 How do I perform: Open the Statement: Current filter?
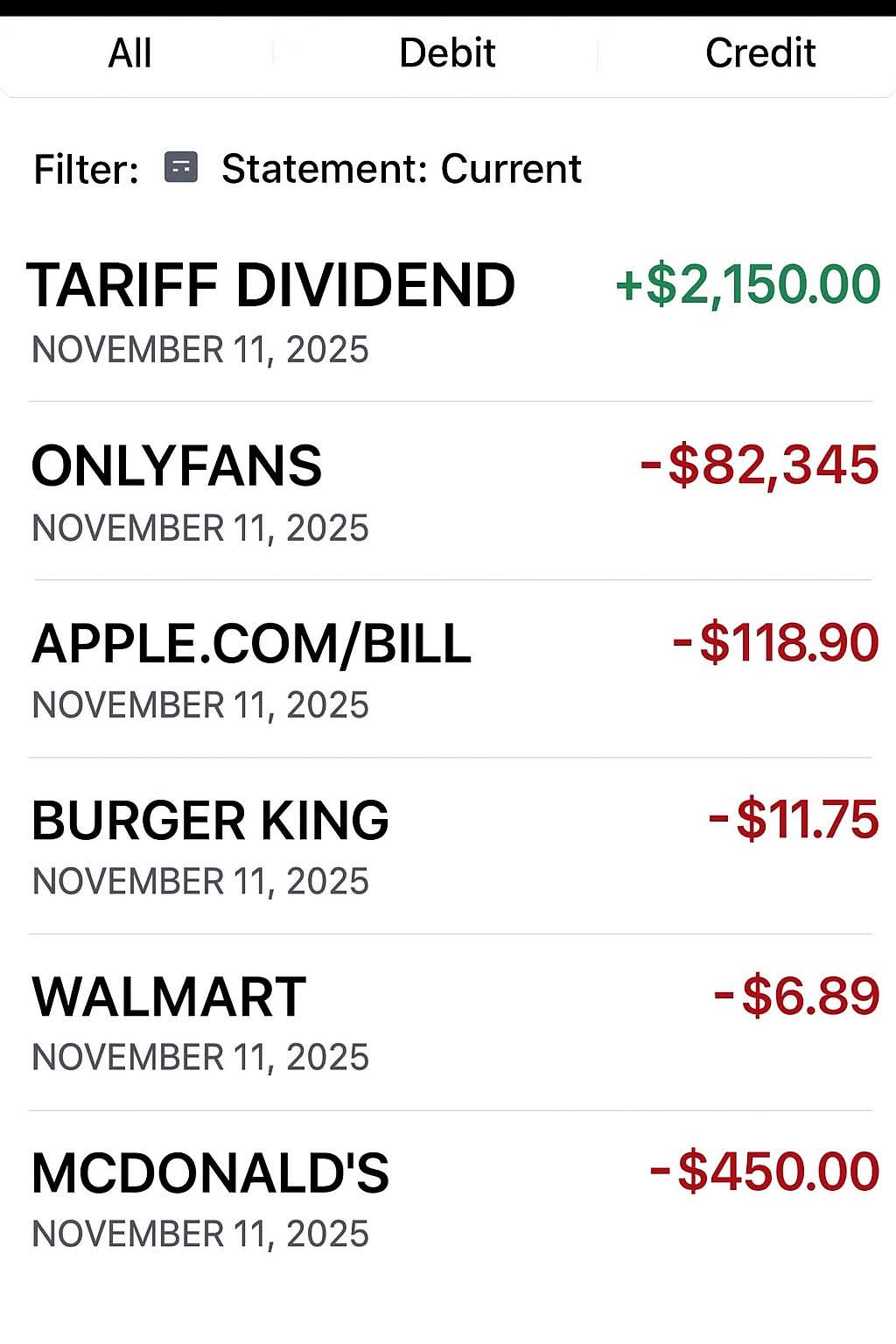coord(400,168)
